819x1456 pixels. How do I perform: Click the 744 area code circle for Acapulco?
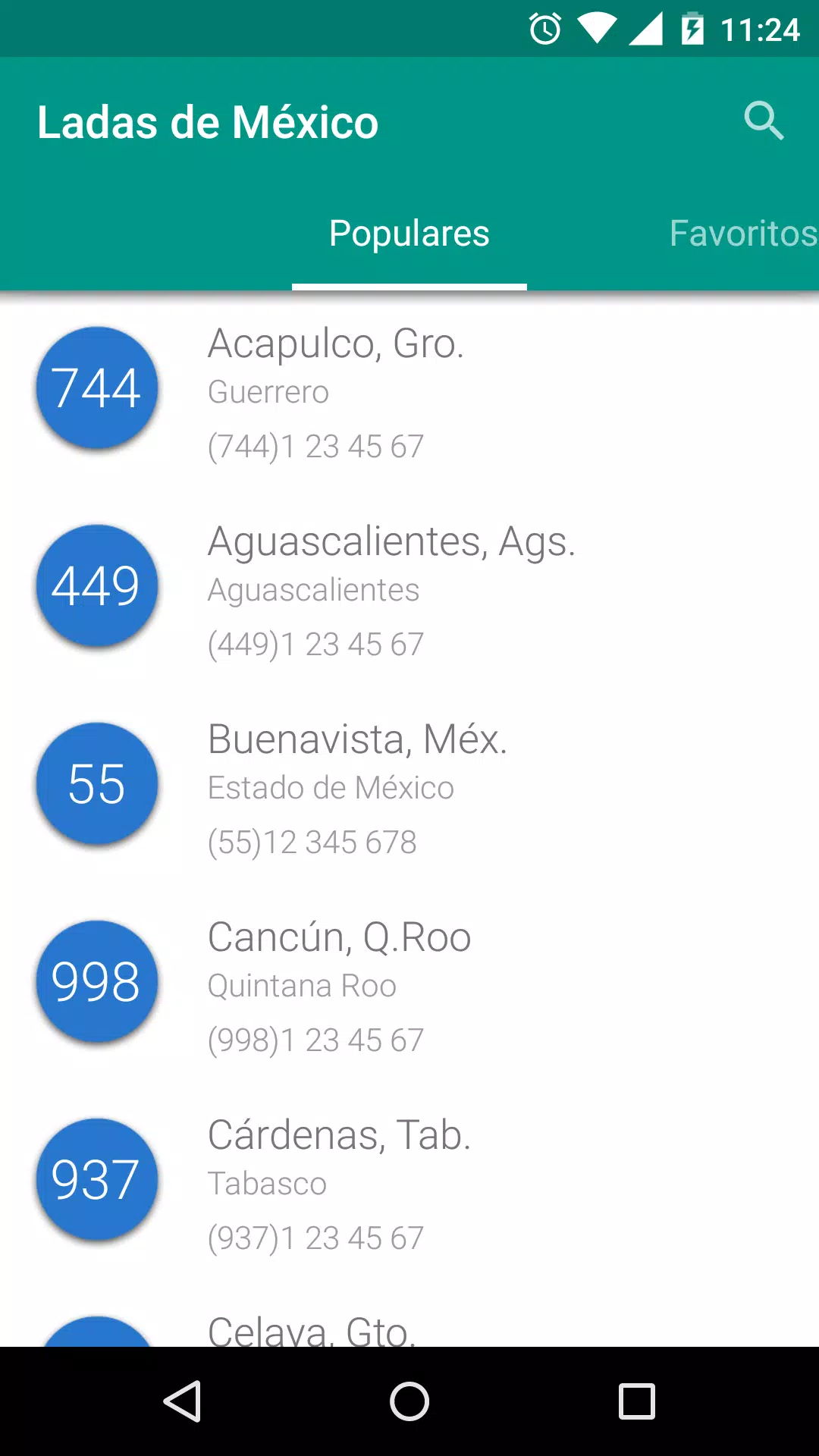[x=96, y=388]
